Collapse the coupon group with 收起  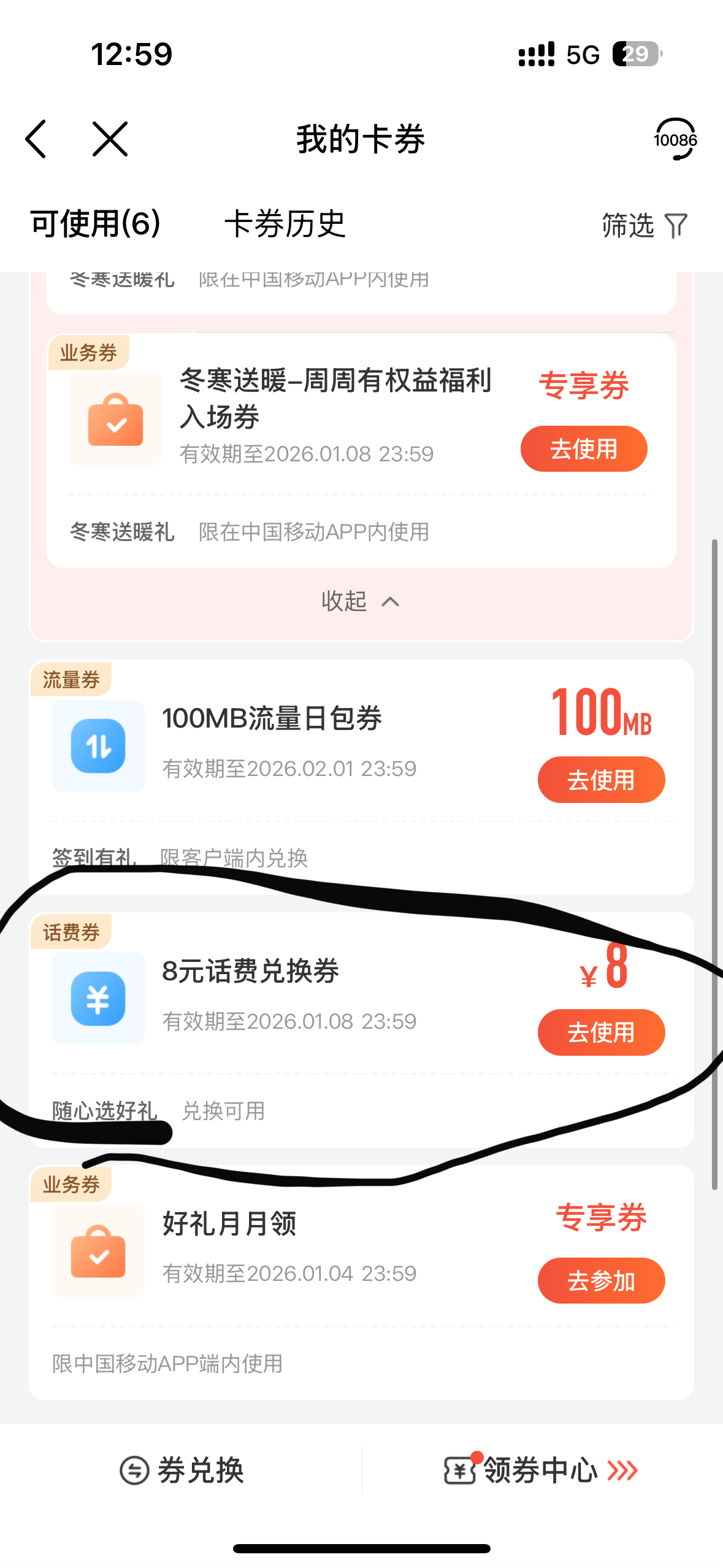click(361, 601)
